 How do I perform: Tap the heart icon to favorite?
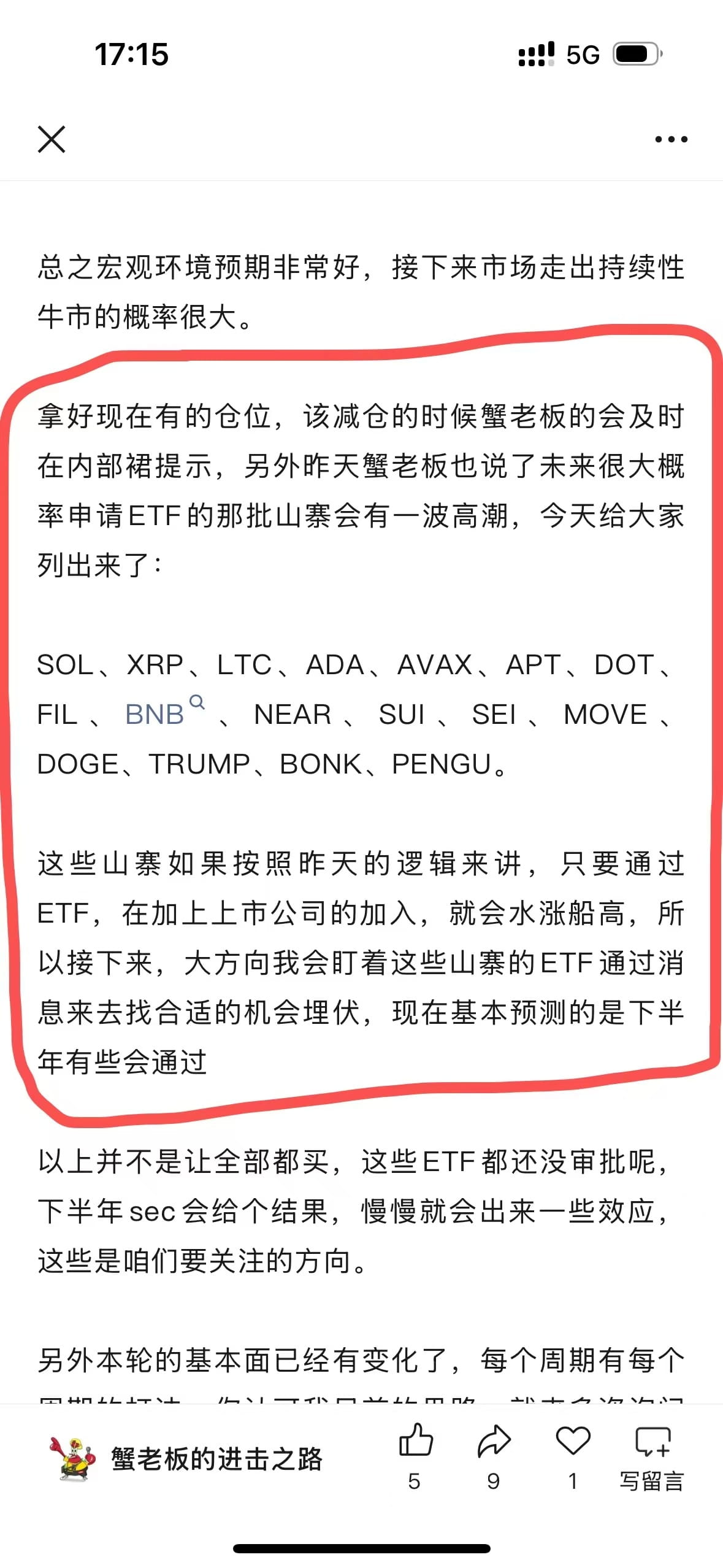573,1457
